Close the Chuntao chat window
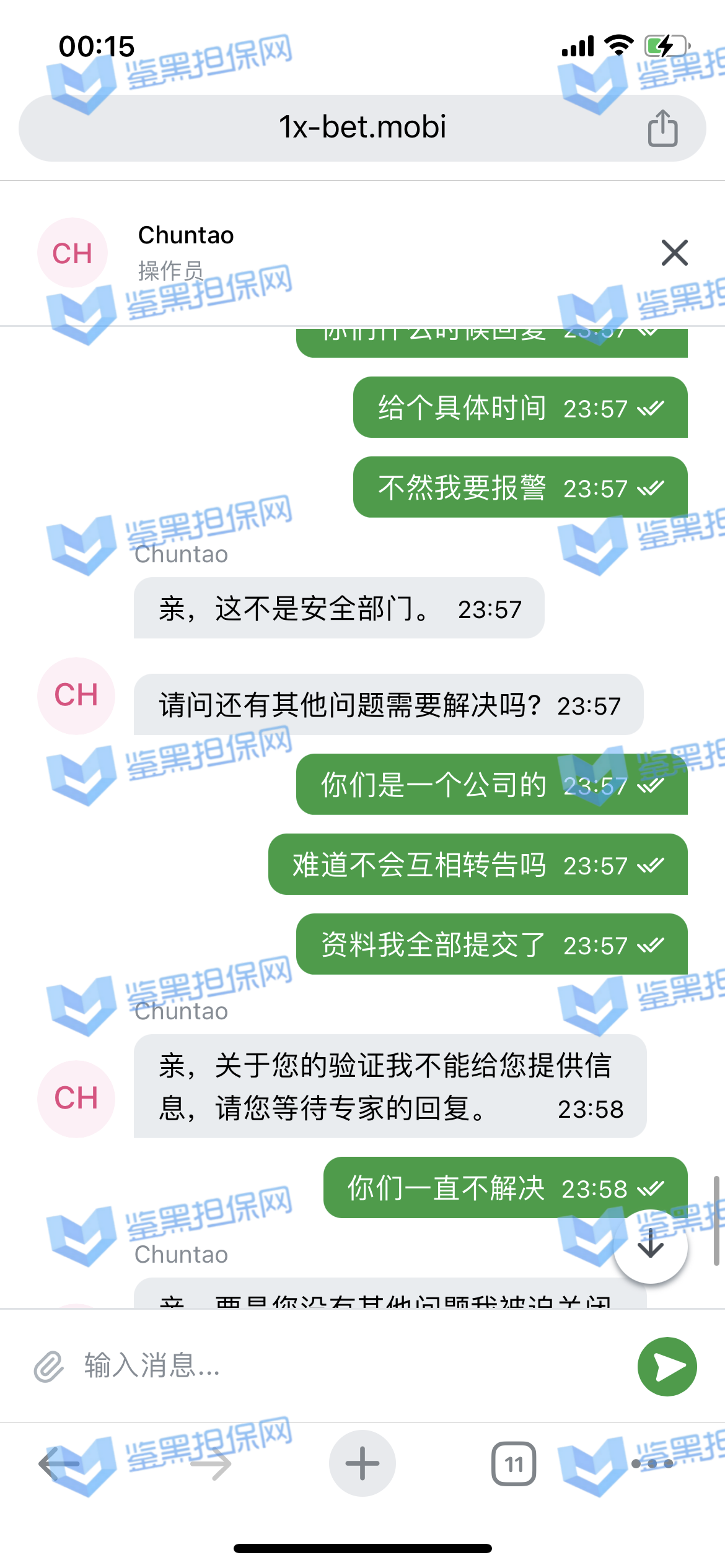This screenshot has width=725, height=1568. 674,253
